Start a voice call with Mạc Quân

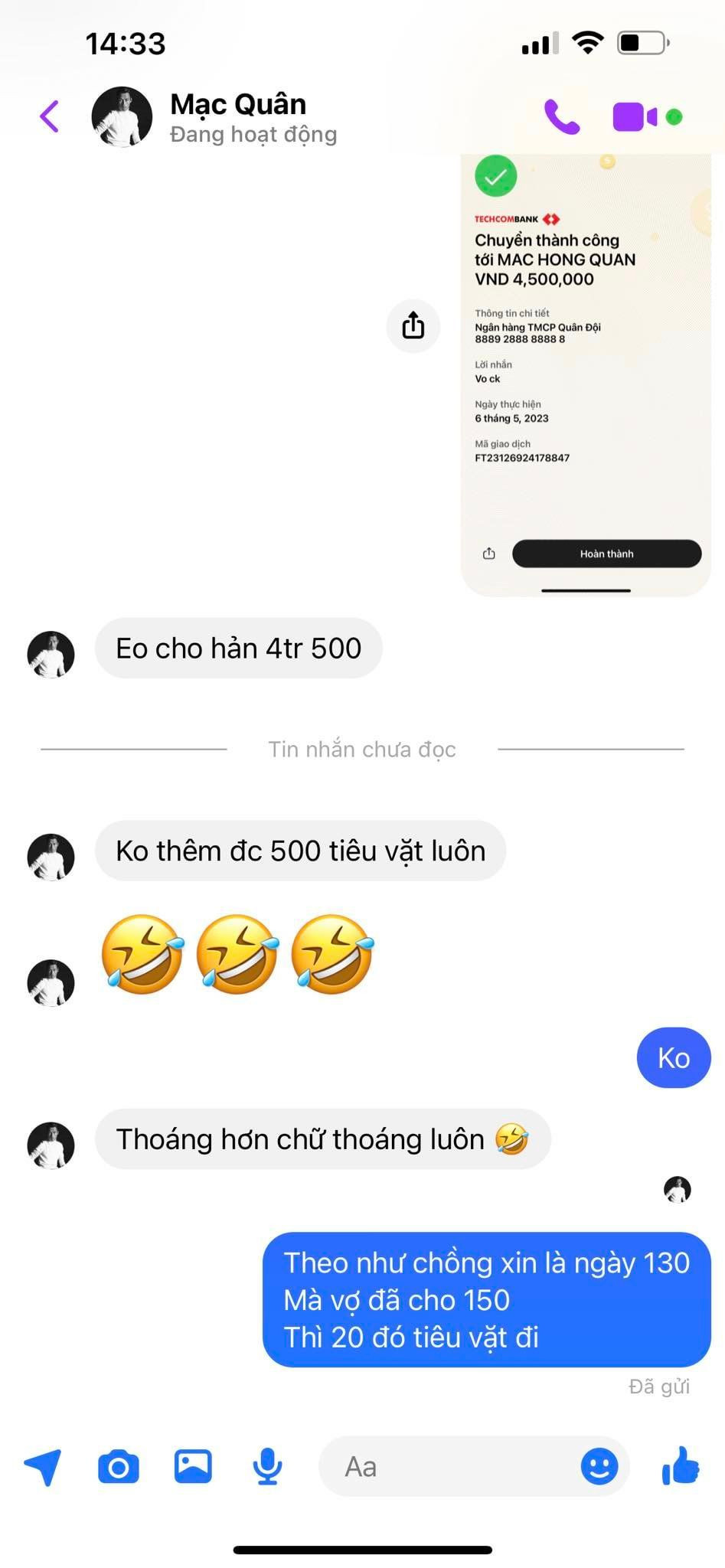click(x=561, y=117)
